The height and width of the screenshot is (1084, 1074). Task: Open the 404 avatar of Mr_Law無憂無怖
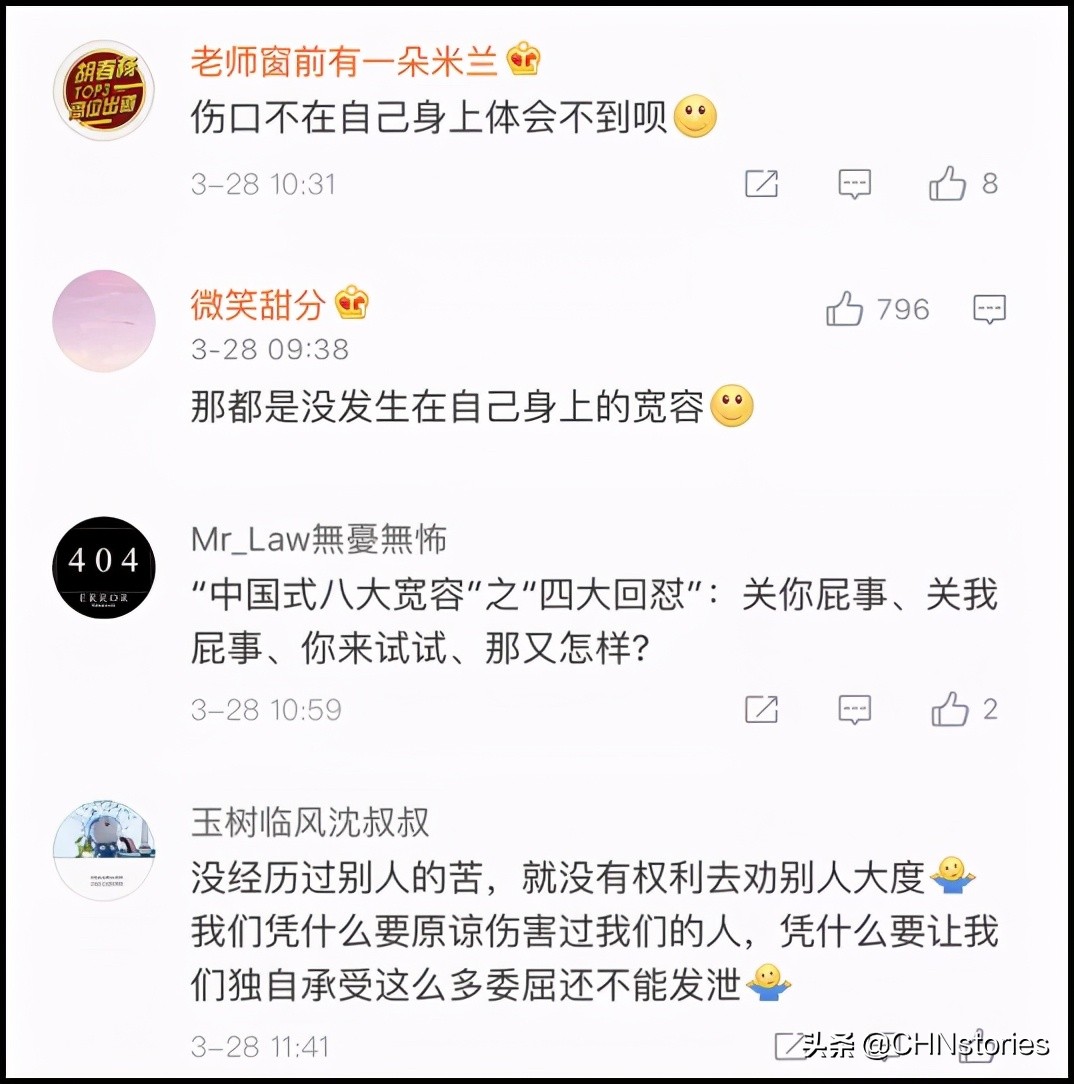[103, 567]
